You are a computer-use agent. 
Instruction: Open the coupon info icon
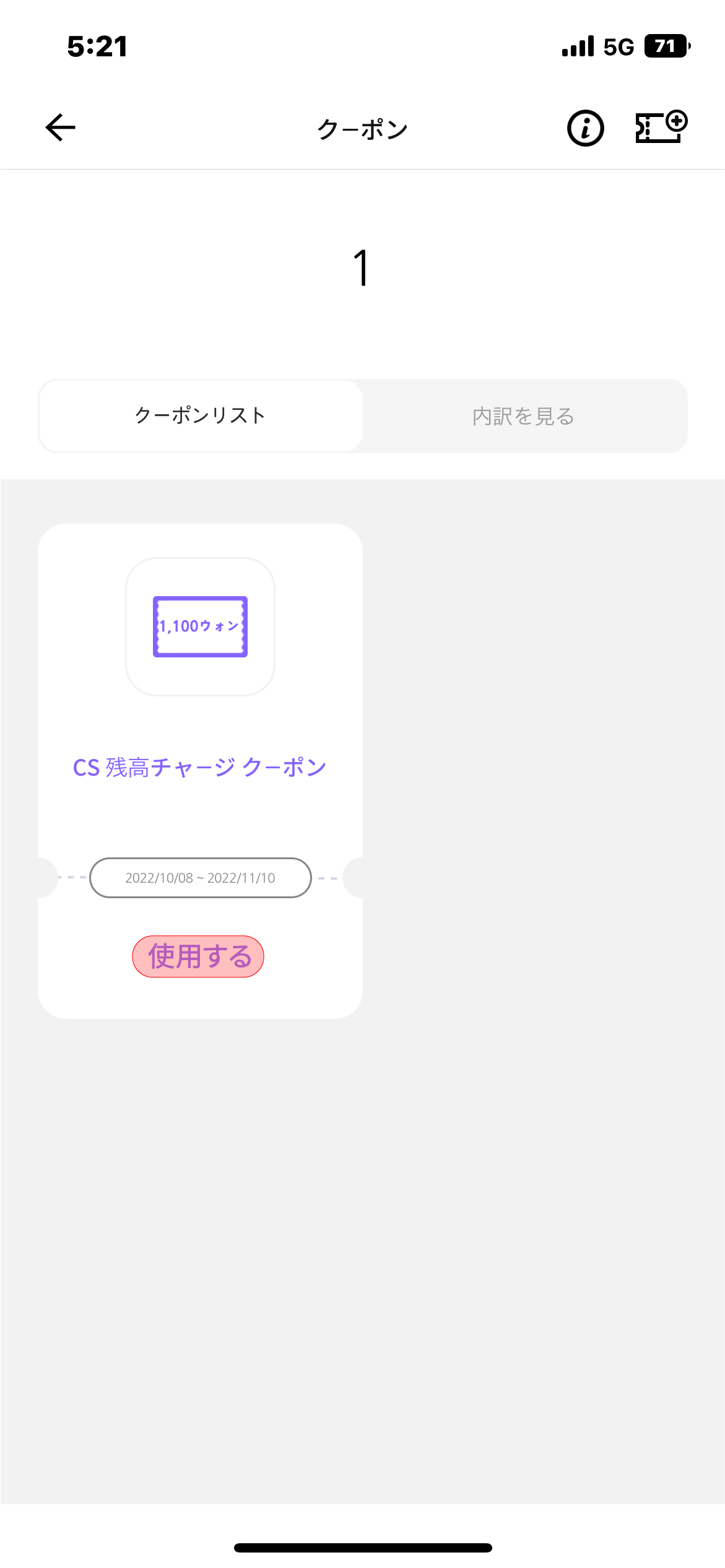point(585,129)
